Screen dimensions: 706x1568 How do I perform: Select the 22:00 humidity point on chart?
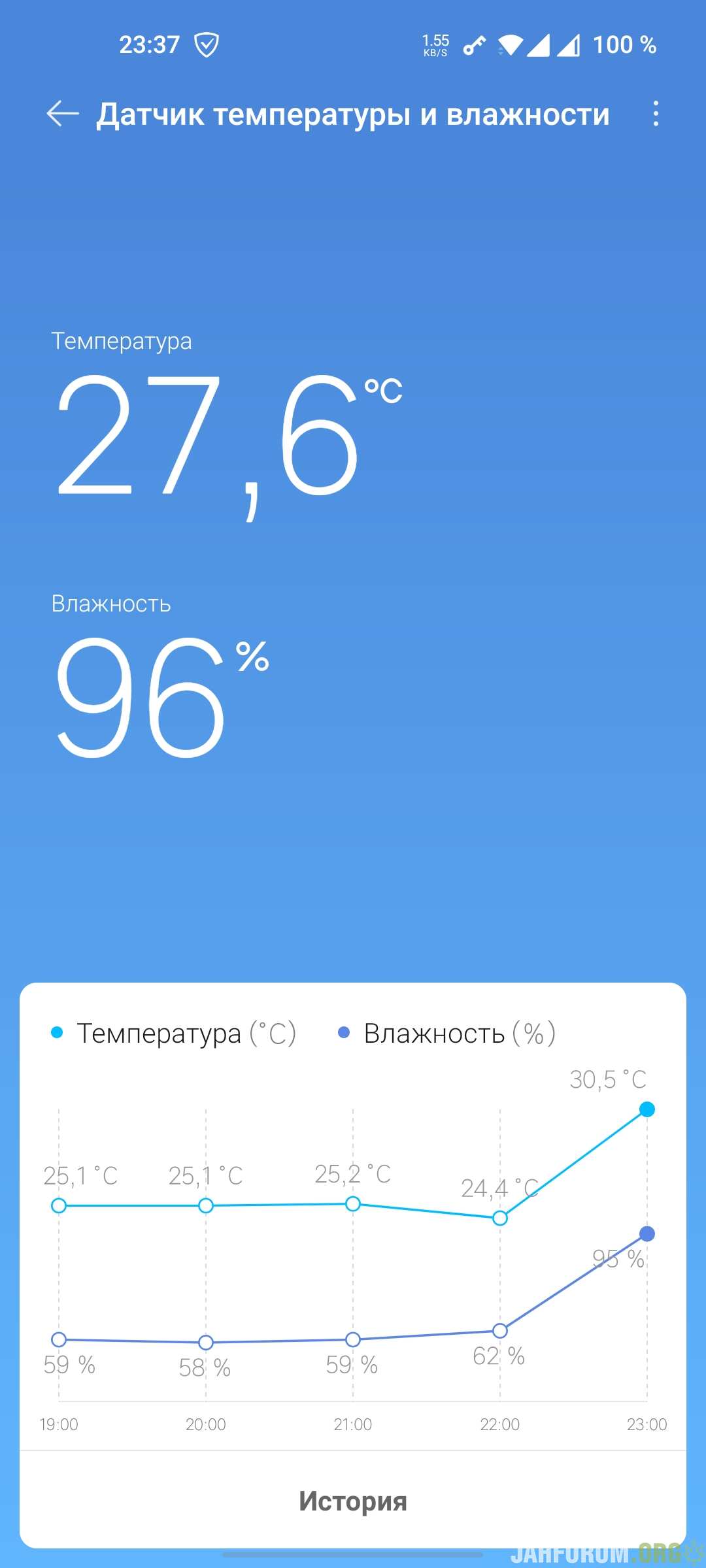[500, 1331]
